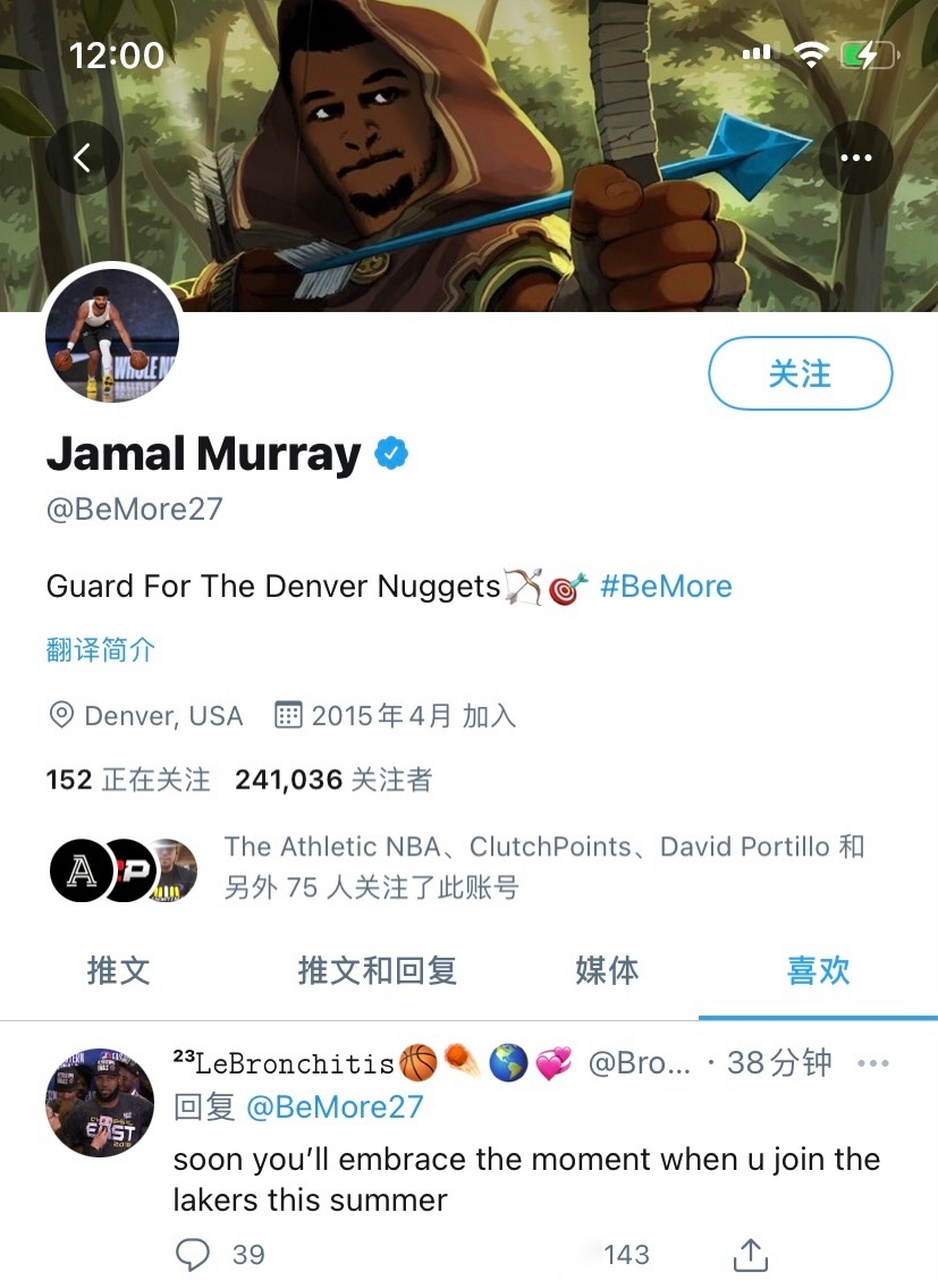Share LeBronchitis's tweet
This screenshot has width=938, height=1280.
[749, 1253]
